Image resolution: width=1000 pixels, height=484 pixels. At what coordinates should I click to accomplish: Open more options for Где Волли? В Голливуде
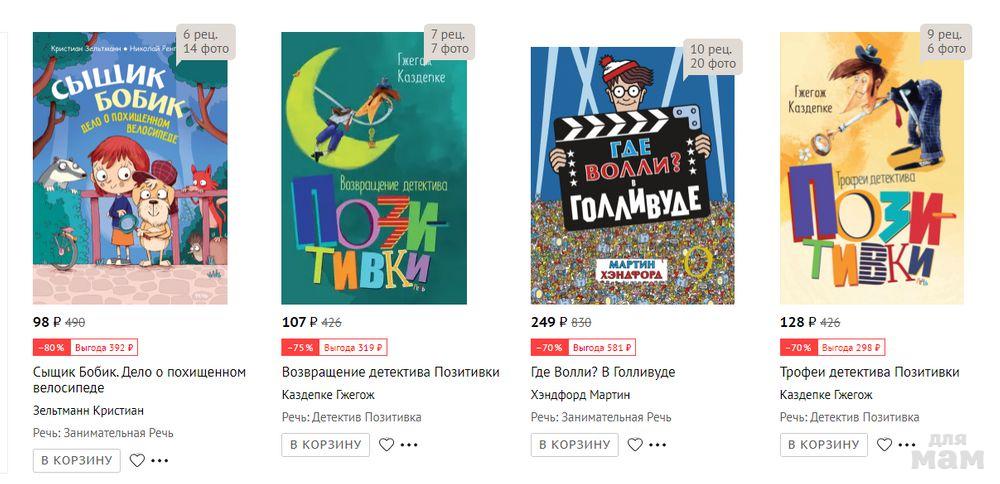[x=658, y=445]
